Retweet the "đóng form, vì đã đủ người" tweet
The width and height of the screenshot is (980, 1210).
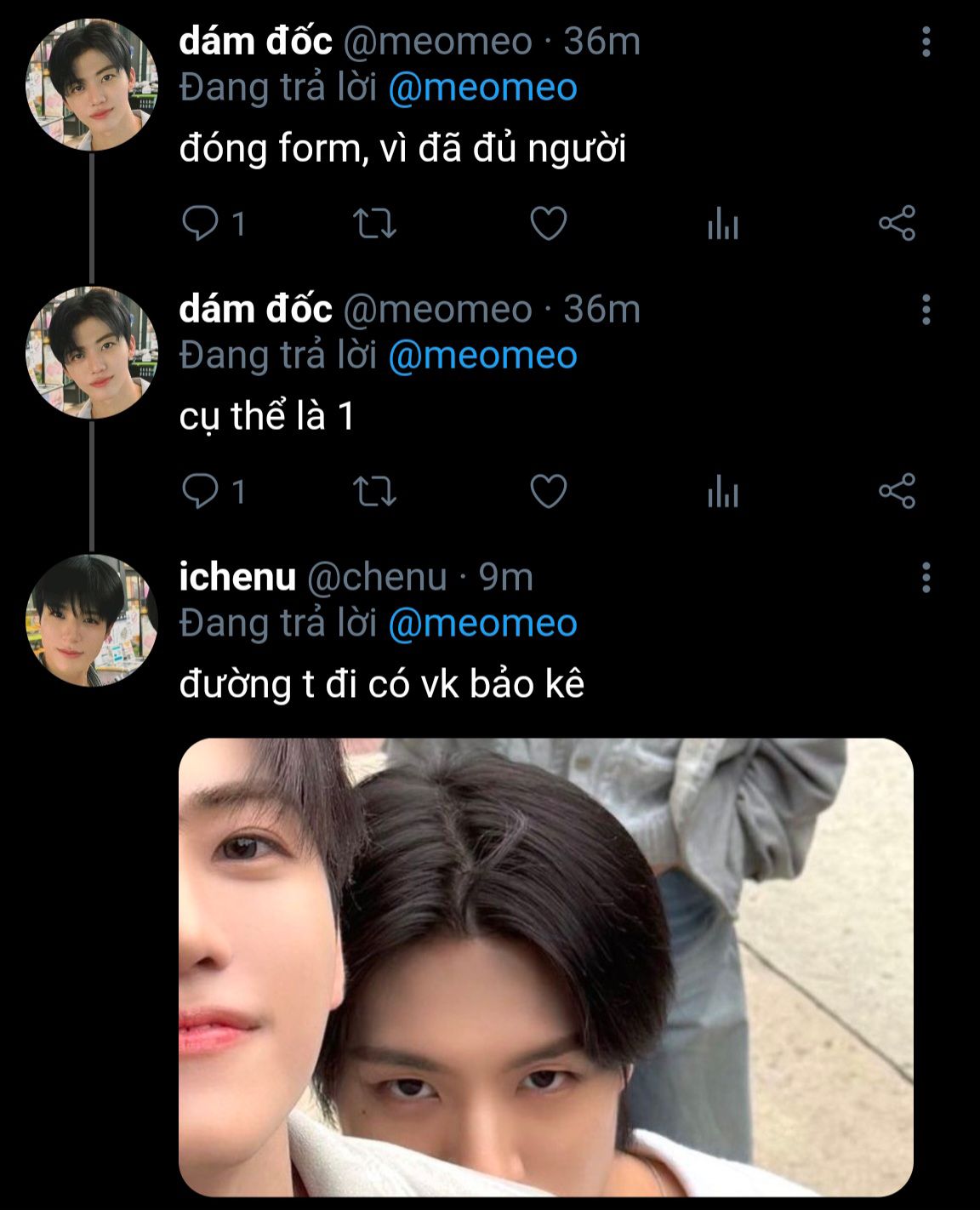tap(374, 224)
